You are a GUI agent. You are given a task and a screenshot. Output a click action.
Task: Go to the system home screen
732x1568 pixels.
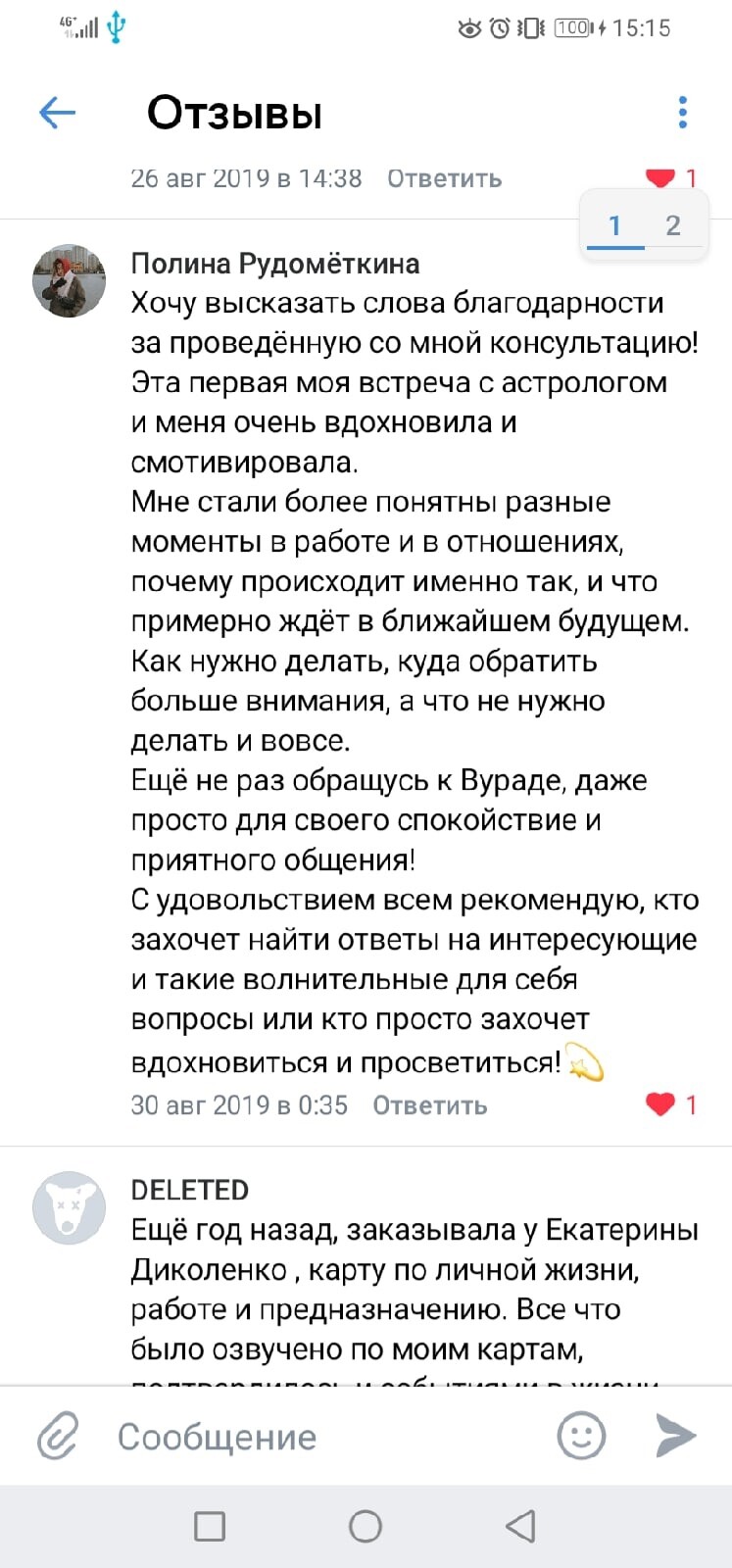click(x=366, y=1526)
